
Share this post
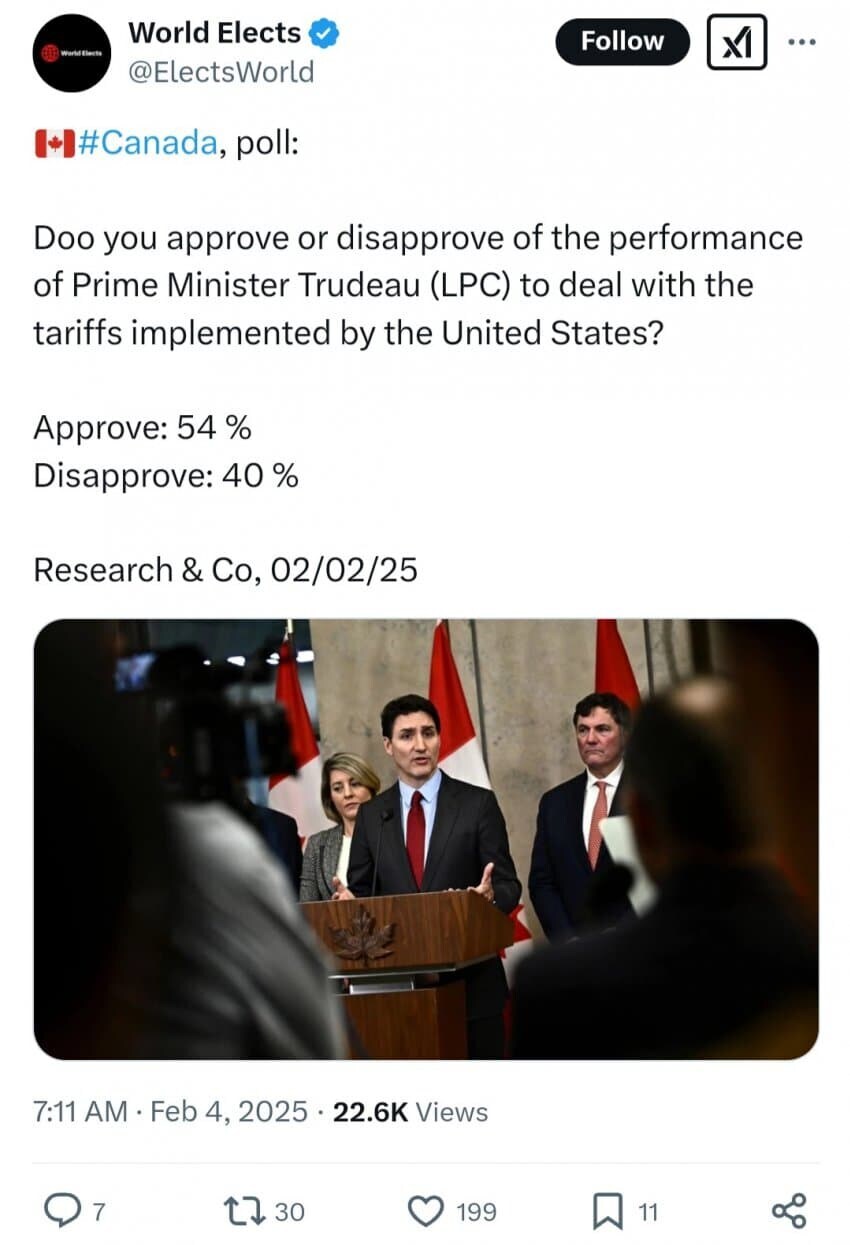(789, 1212)
